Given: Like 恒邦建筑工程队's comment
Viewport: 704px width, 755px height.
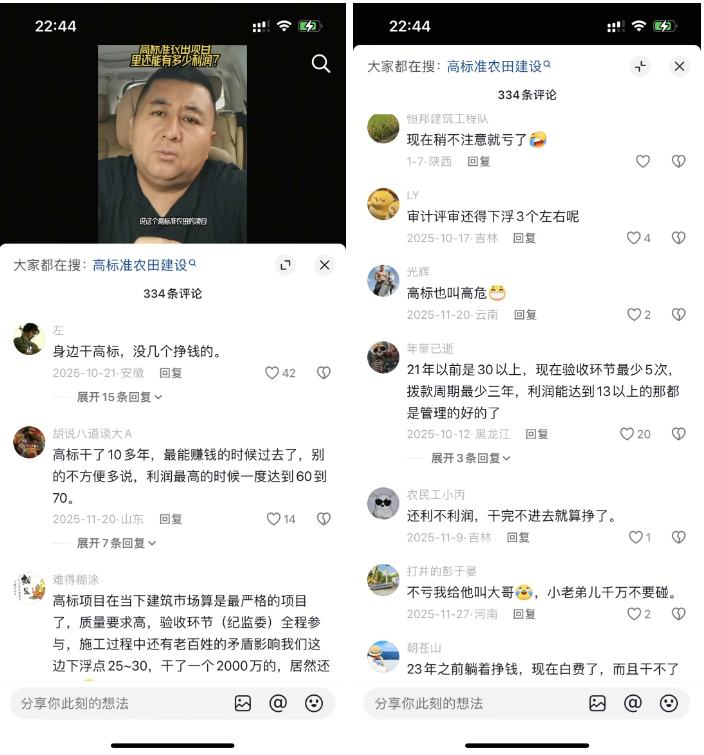Looking at the screenshot, I should tap(643, 161).
